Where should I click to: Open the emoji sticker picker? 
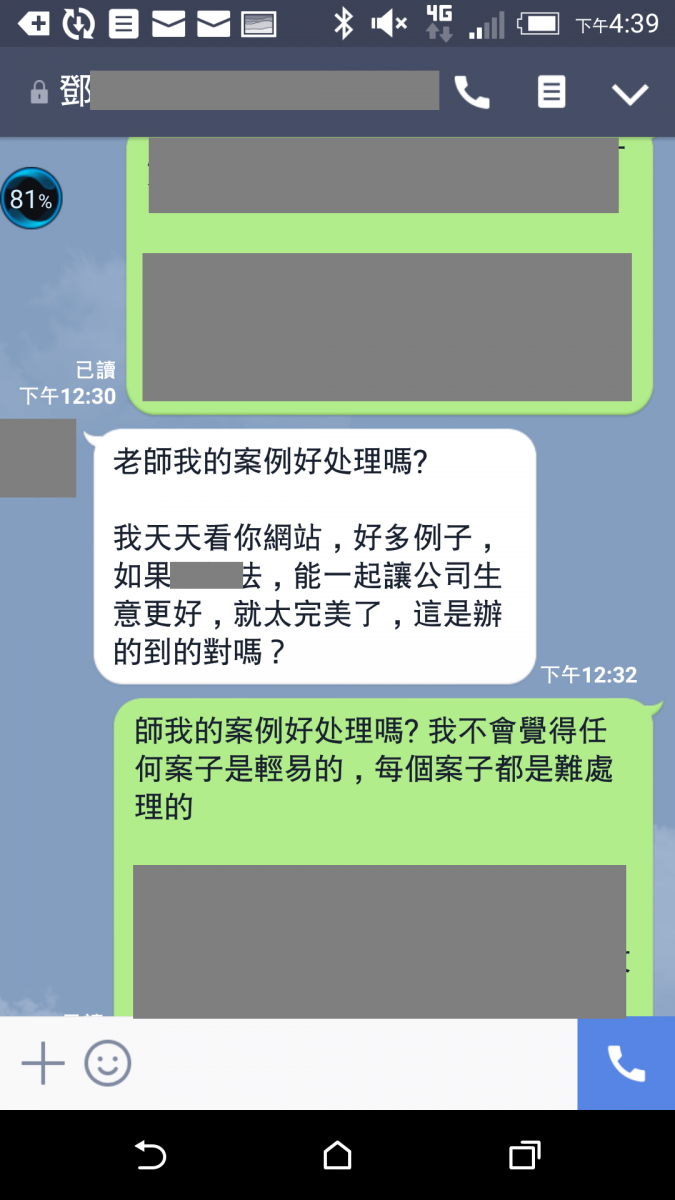tap(108, 1063)
